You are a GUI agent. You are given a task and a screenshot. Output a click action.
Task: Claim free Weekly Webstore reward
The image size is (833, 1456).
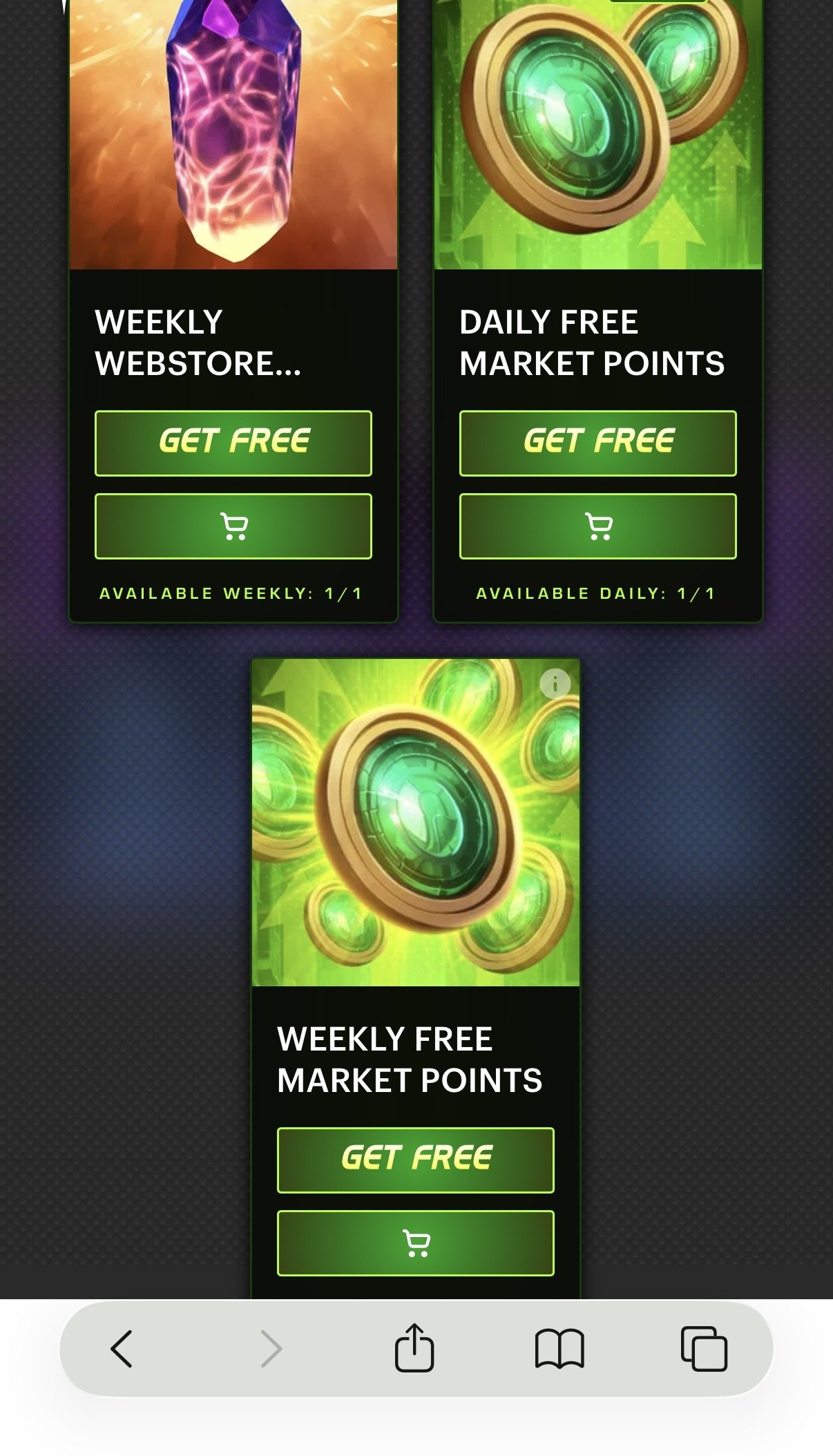tap(233, 443)
